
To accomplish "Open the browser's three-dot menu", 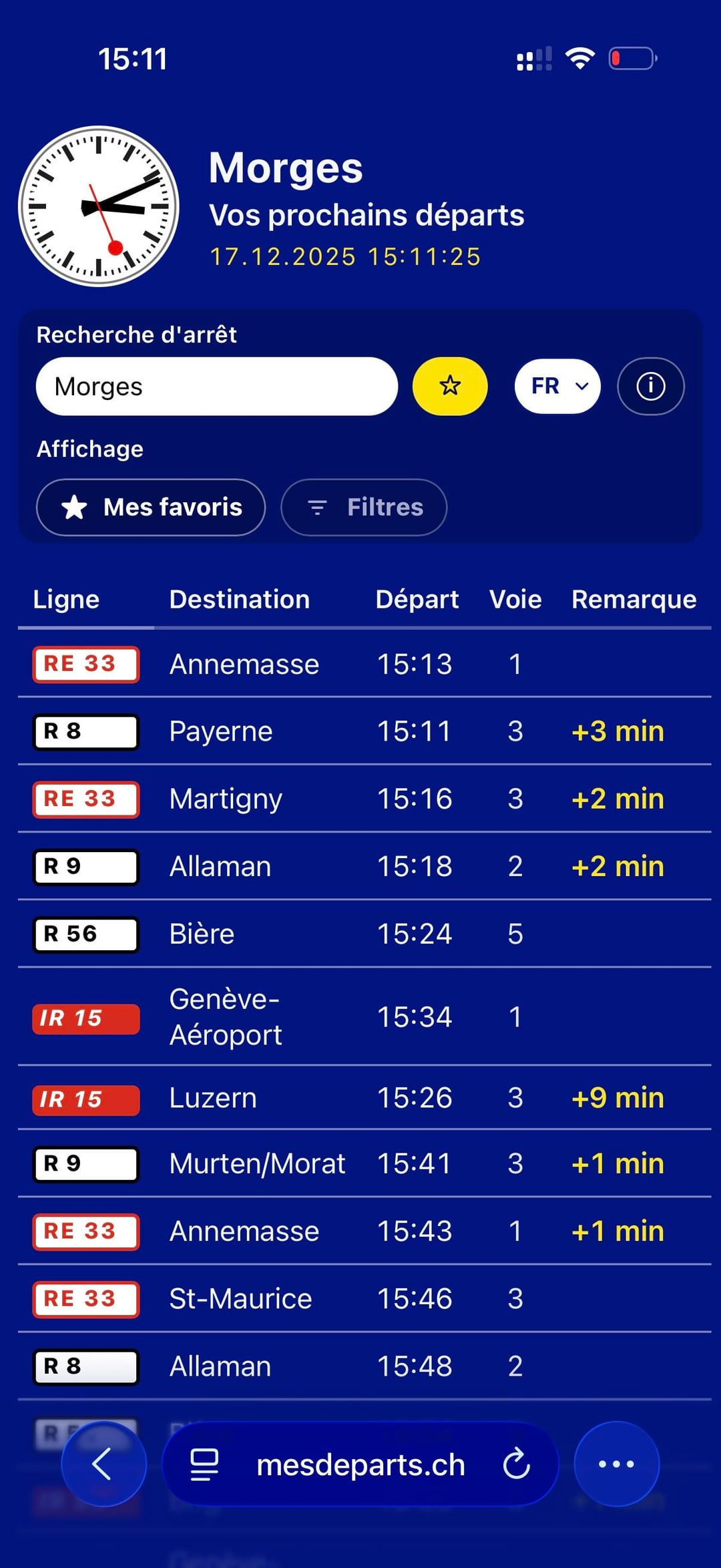I will tap(616, 1464).
